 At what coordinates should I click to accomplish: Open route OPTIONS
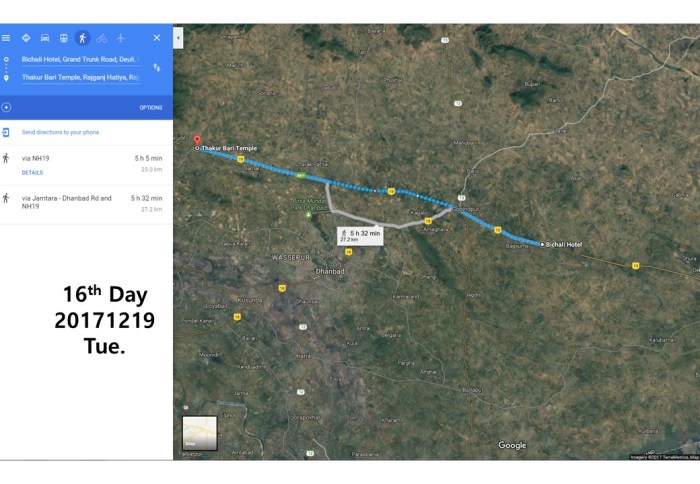click(x=150, y=107)
